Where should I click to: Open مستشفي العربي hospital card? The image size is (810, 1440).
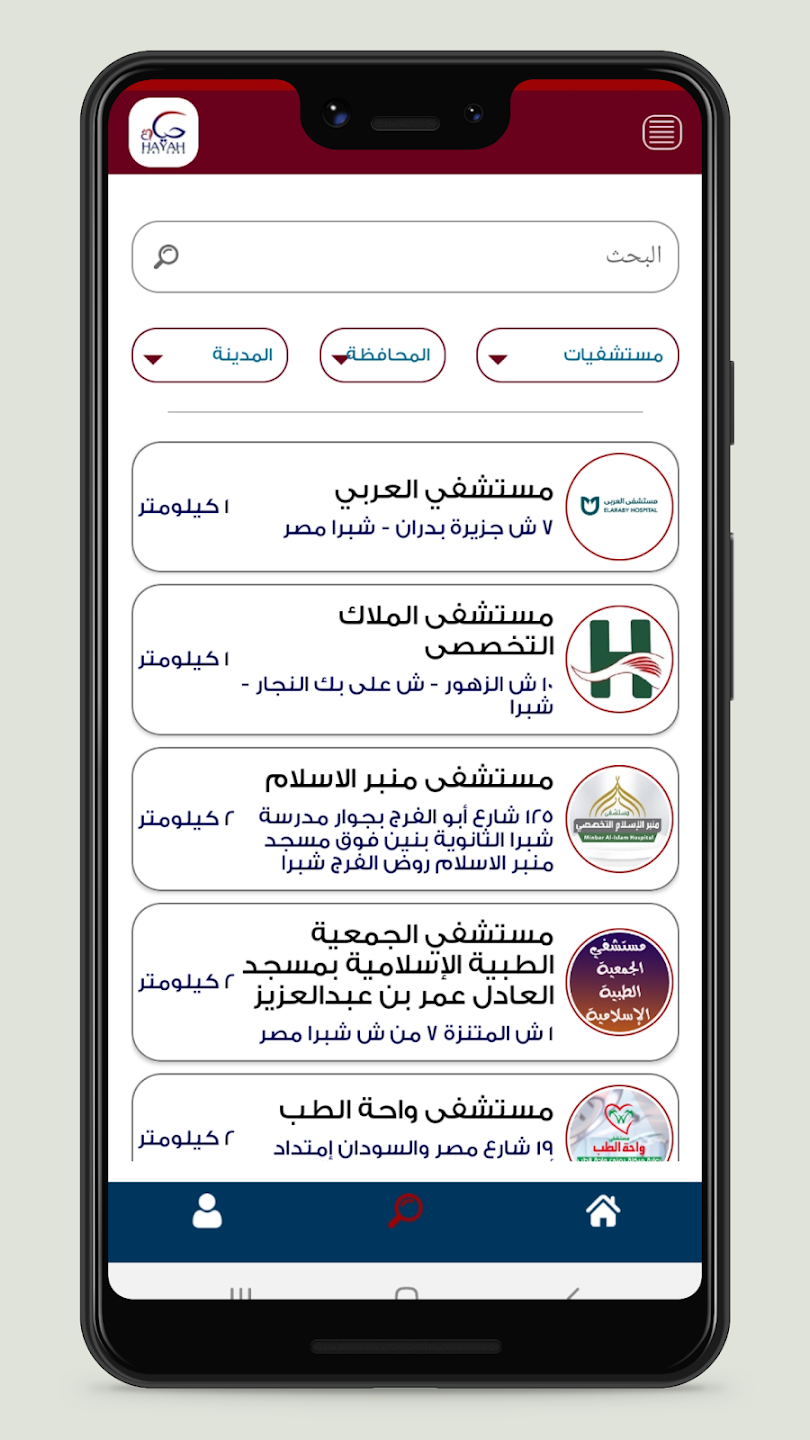tap(405, 507)
